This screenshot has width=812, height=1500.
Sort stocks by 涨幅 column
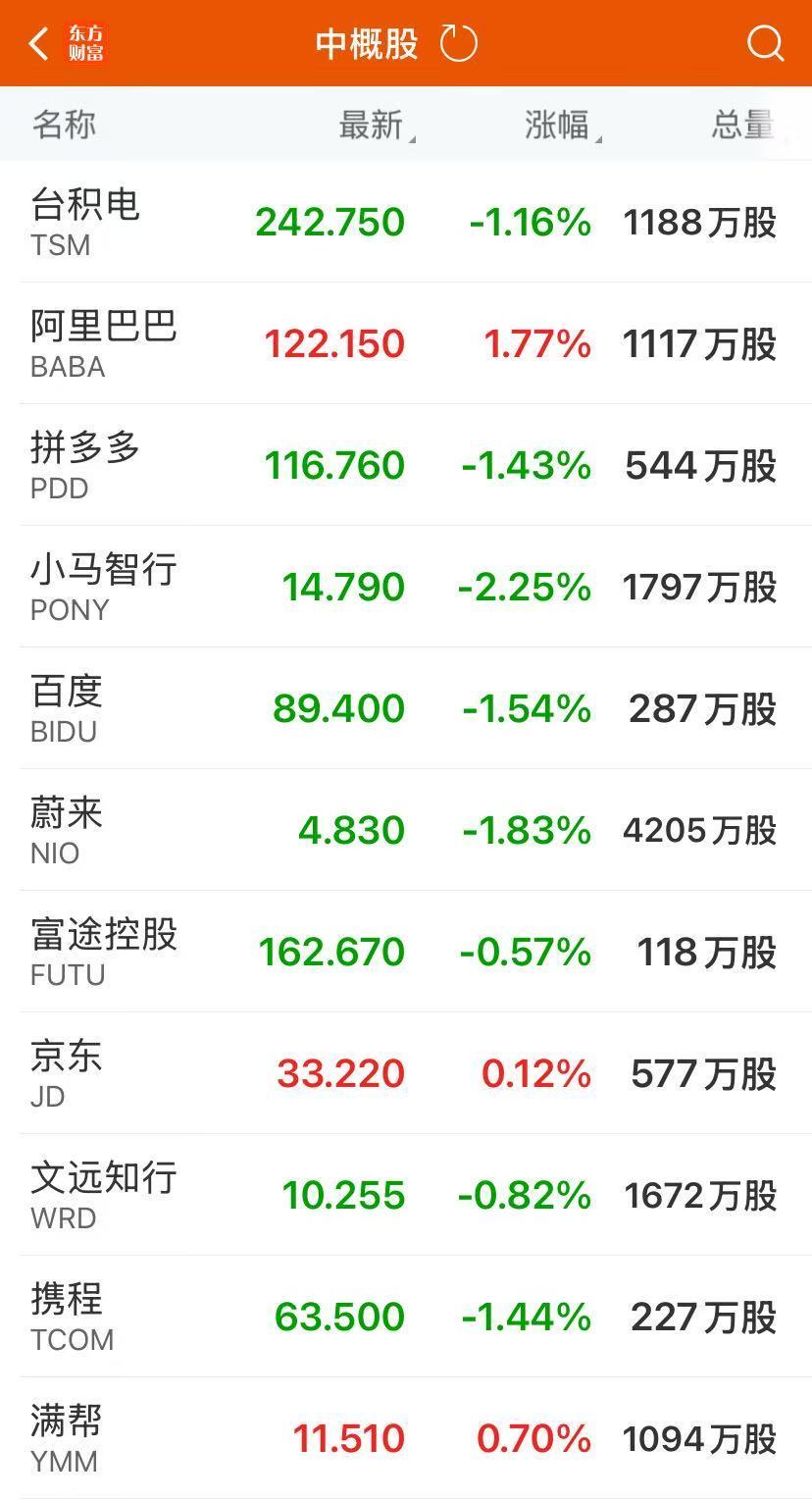pos(559,126)
